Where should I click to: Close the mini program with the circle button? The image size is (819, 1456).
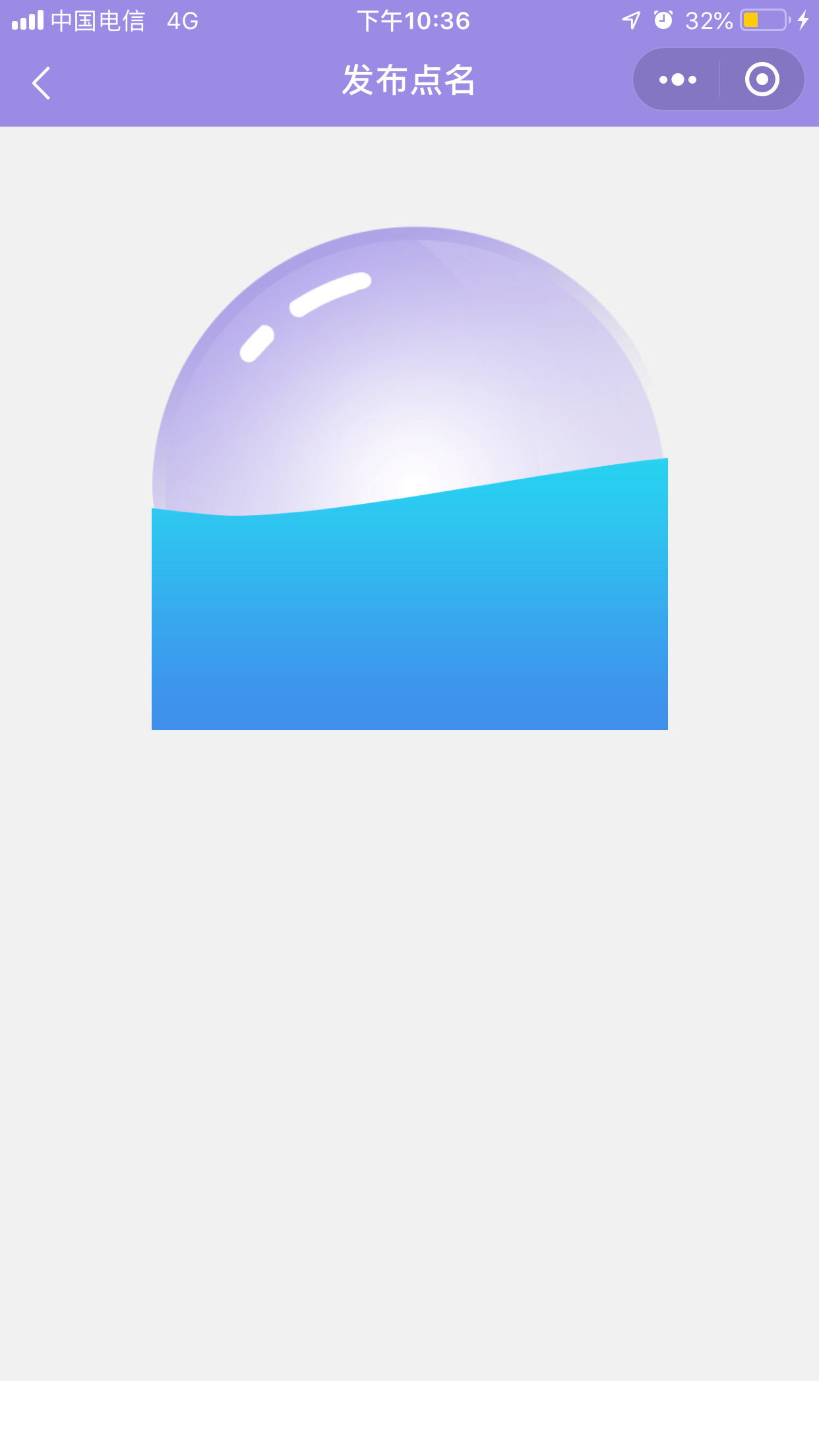(x=762, y=80)
